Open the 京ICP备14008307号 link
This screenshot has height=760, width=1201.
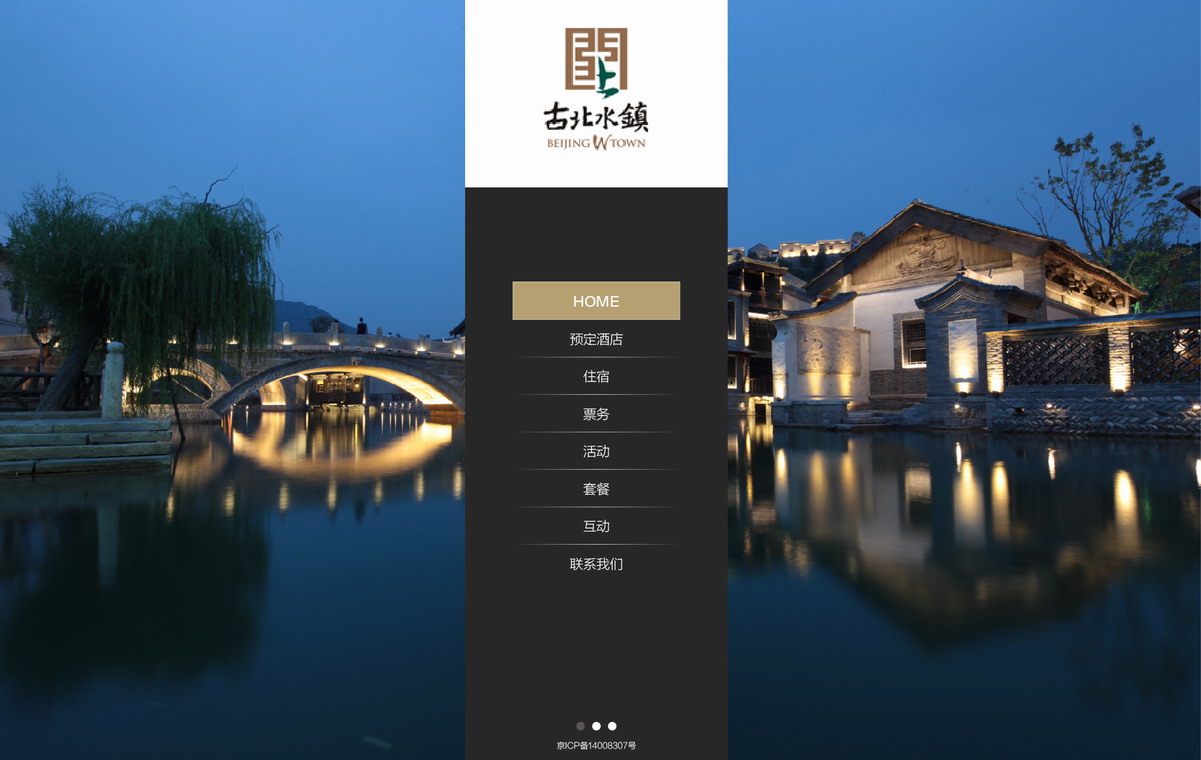tap(596, 746)
